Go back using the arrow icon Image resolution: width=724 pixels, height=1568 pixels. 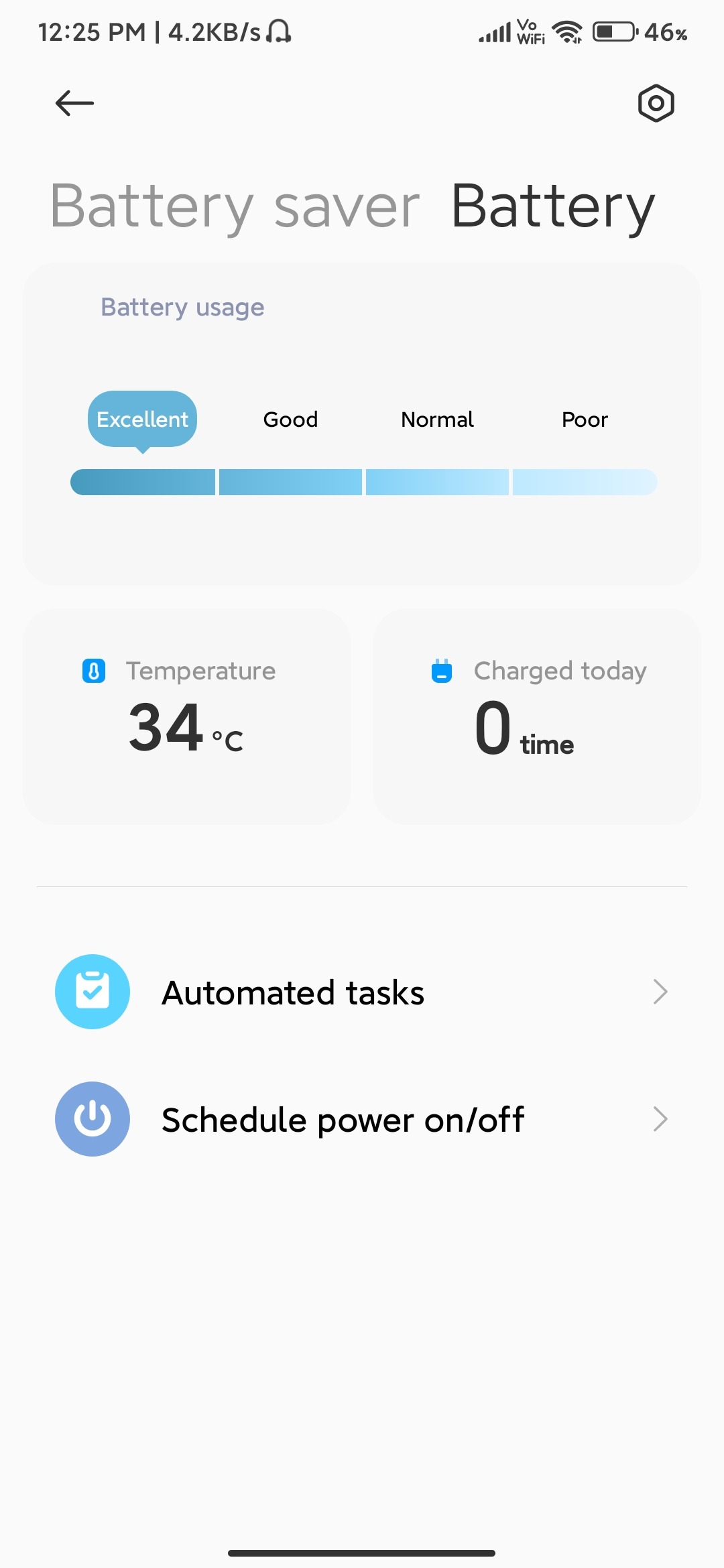point(74,103)
